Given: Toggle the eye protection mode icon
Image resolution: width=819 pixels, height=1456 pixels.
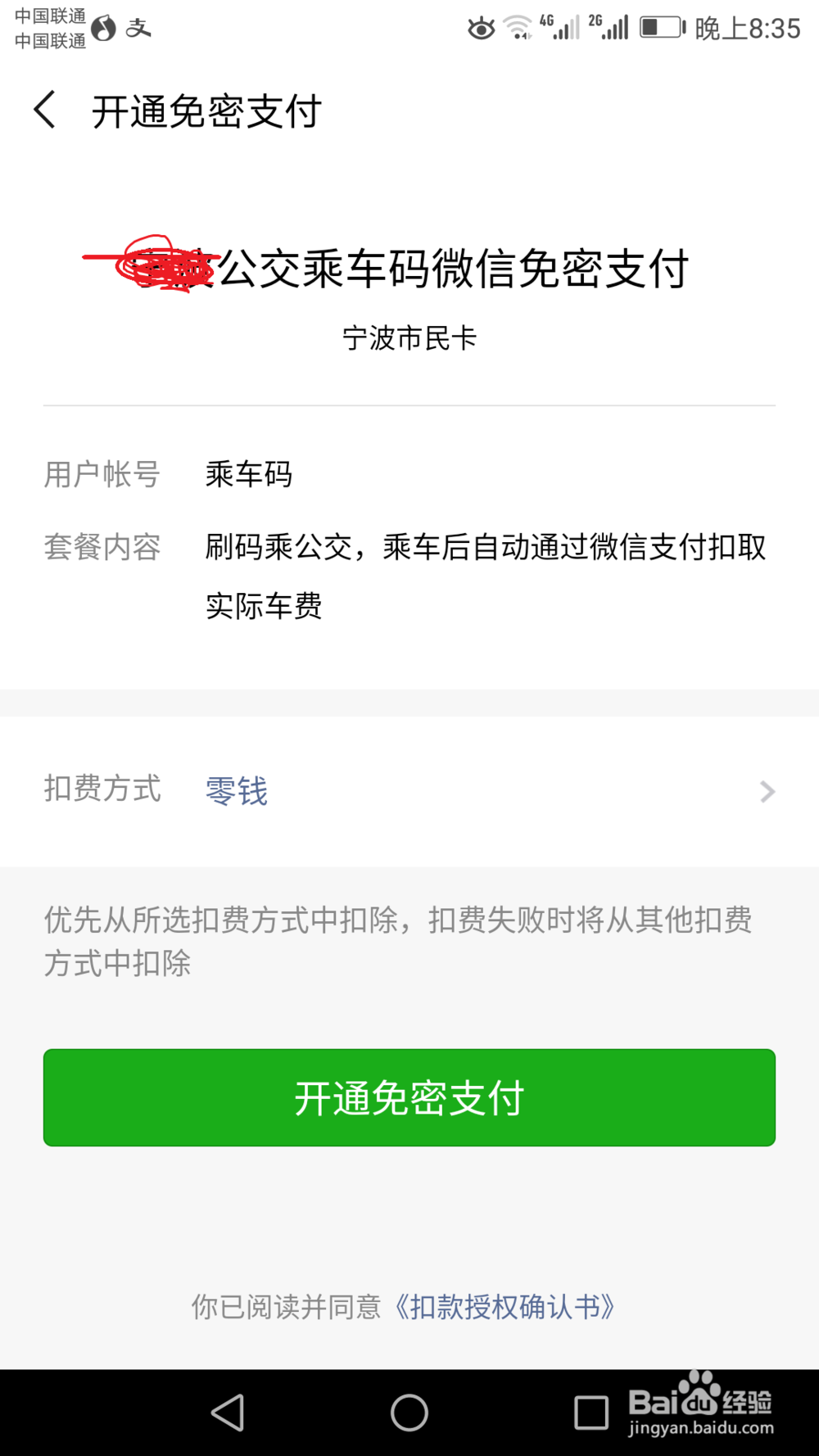Looking at the screenshot, I should (x=482, y=28).
